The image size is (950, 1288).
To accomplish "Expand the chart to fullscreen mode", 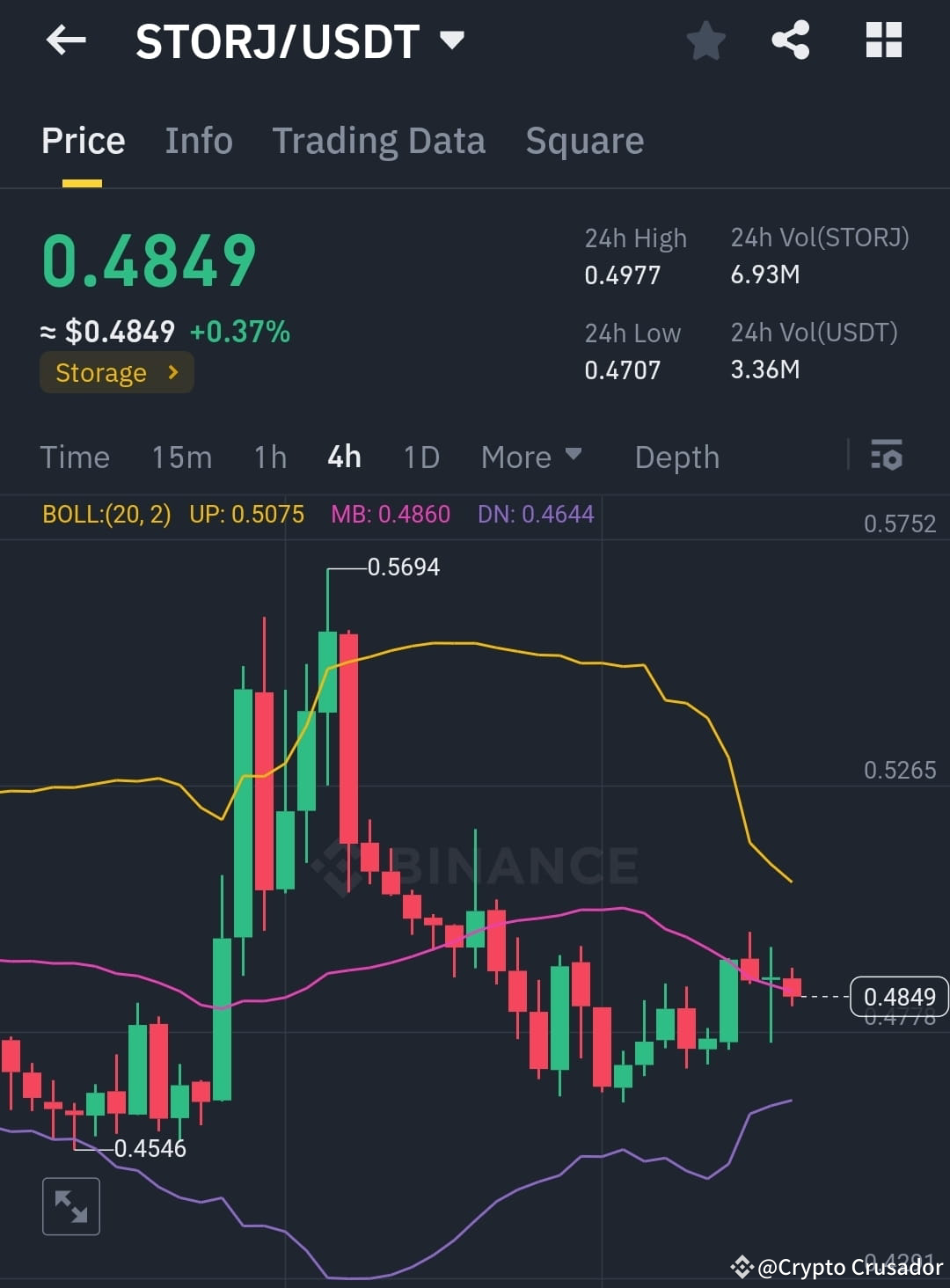I will pyautogui.click(x=71, y=1205).
